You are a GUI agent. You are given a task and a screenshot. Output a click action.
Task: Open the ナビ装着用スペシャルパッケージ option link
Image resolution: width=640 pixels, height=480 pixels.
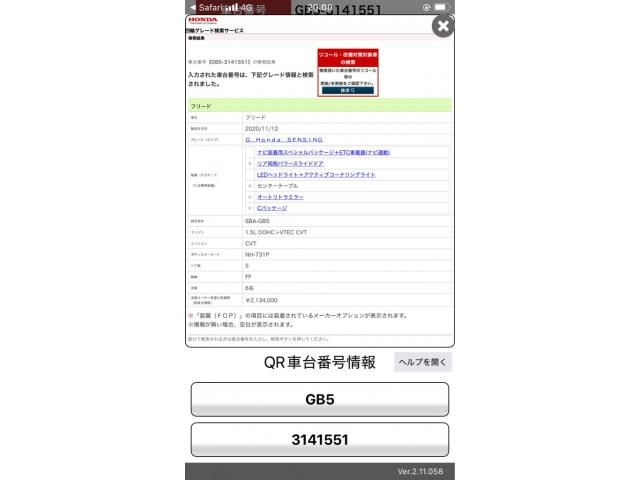click(x=323, y=153)
